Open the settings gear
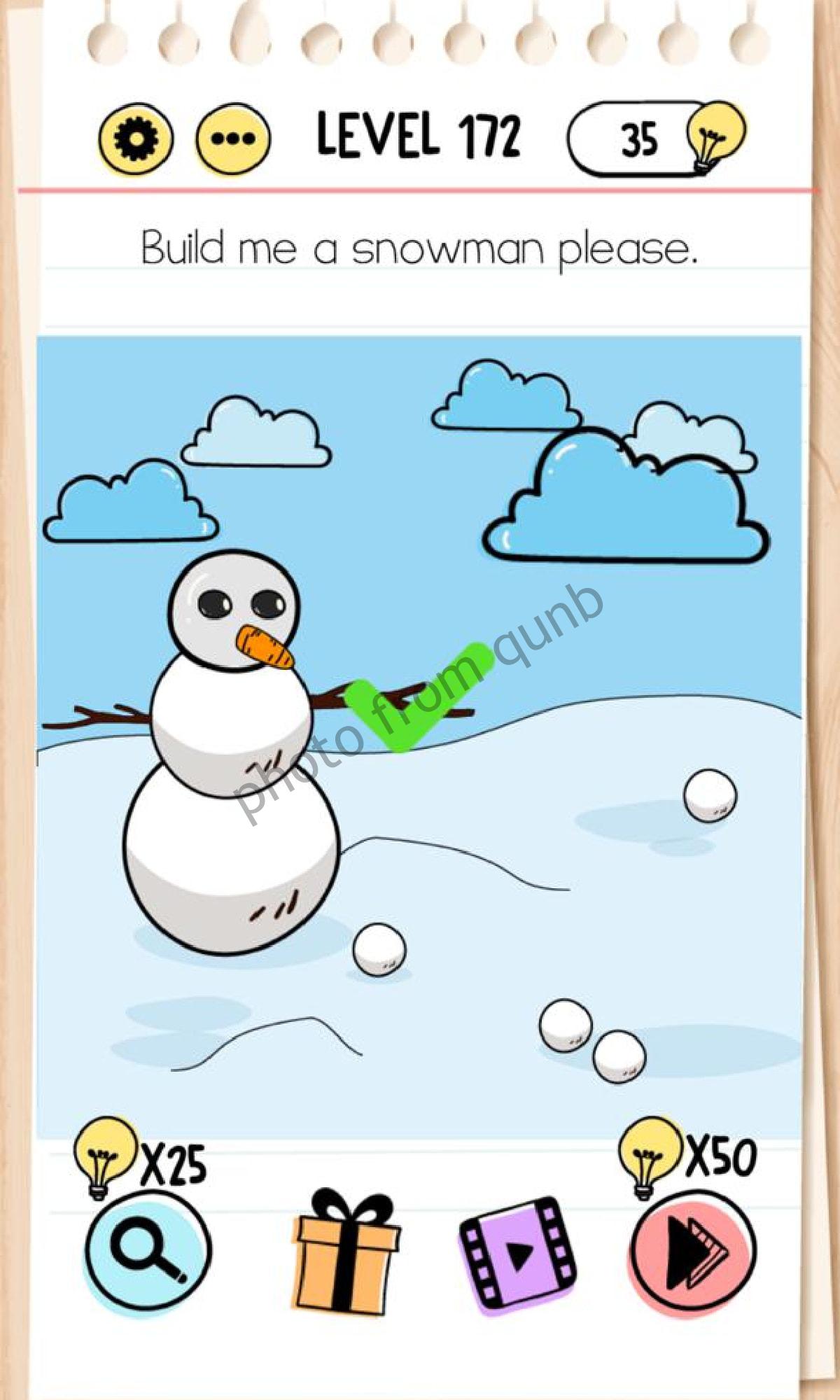 pyautogui.click(x=136, y=139)
